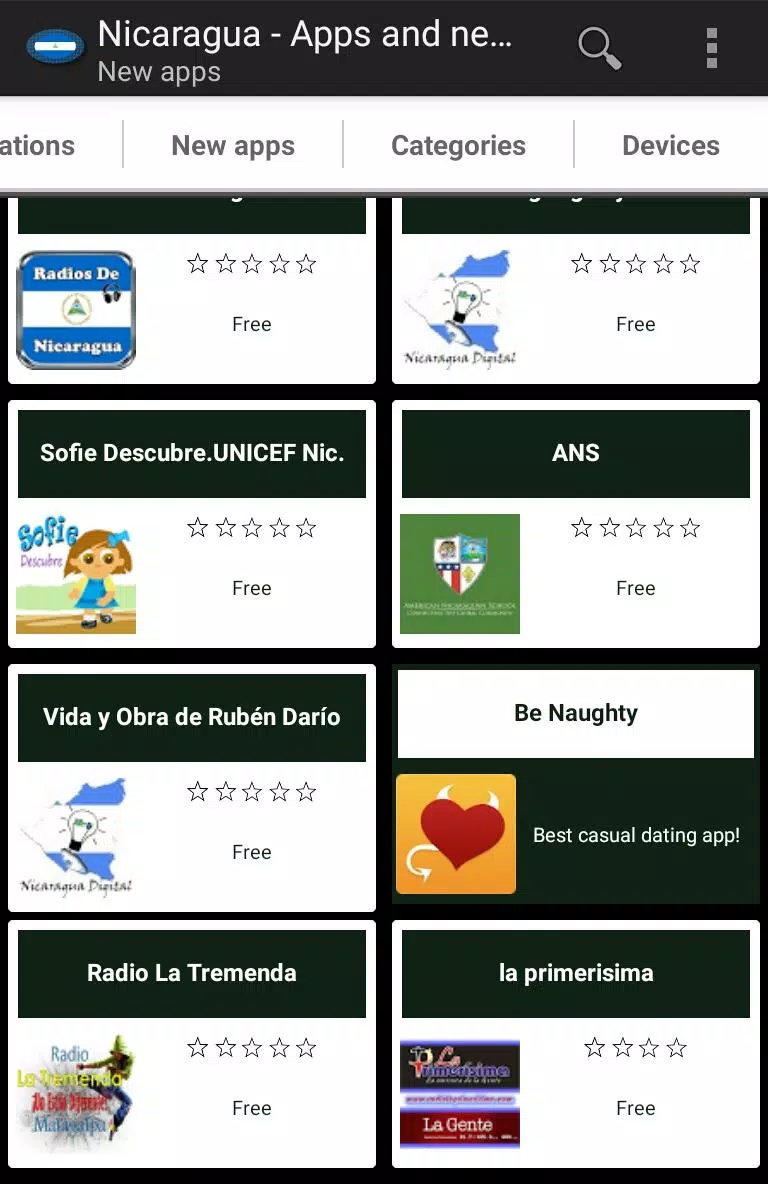The height and width of the screenshot is (1184, 768).
Task: Open the la primerisima app card
Action: click(575, 1044)
